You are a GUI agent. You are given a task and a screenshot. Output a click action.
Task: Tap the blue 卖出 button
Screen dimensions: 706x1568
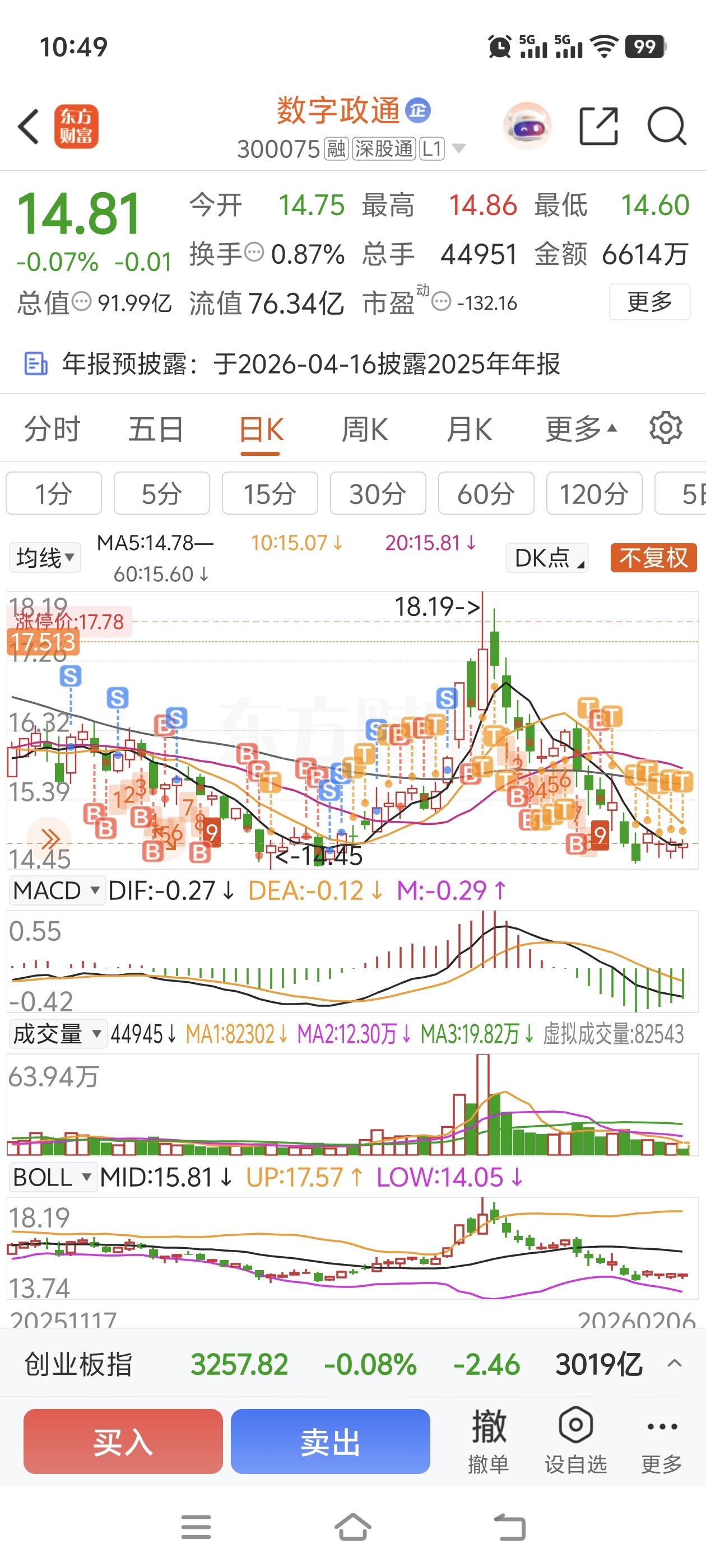330,1441
